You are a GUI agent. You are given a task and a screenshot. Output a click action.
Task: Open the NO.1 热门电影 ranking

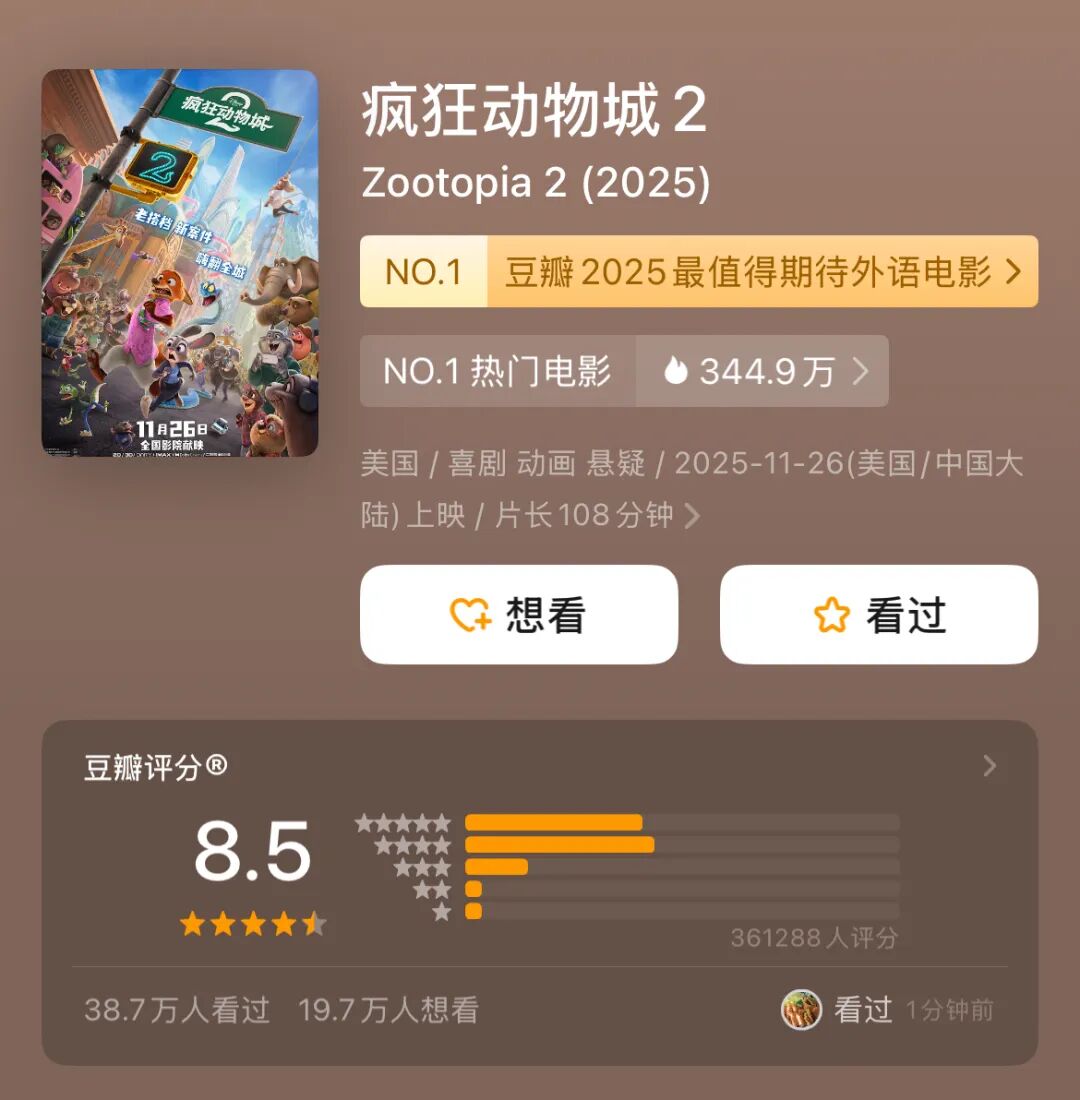(498, 371)
